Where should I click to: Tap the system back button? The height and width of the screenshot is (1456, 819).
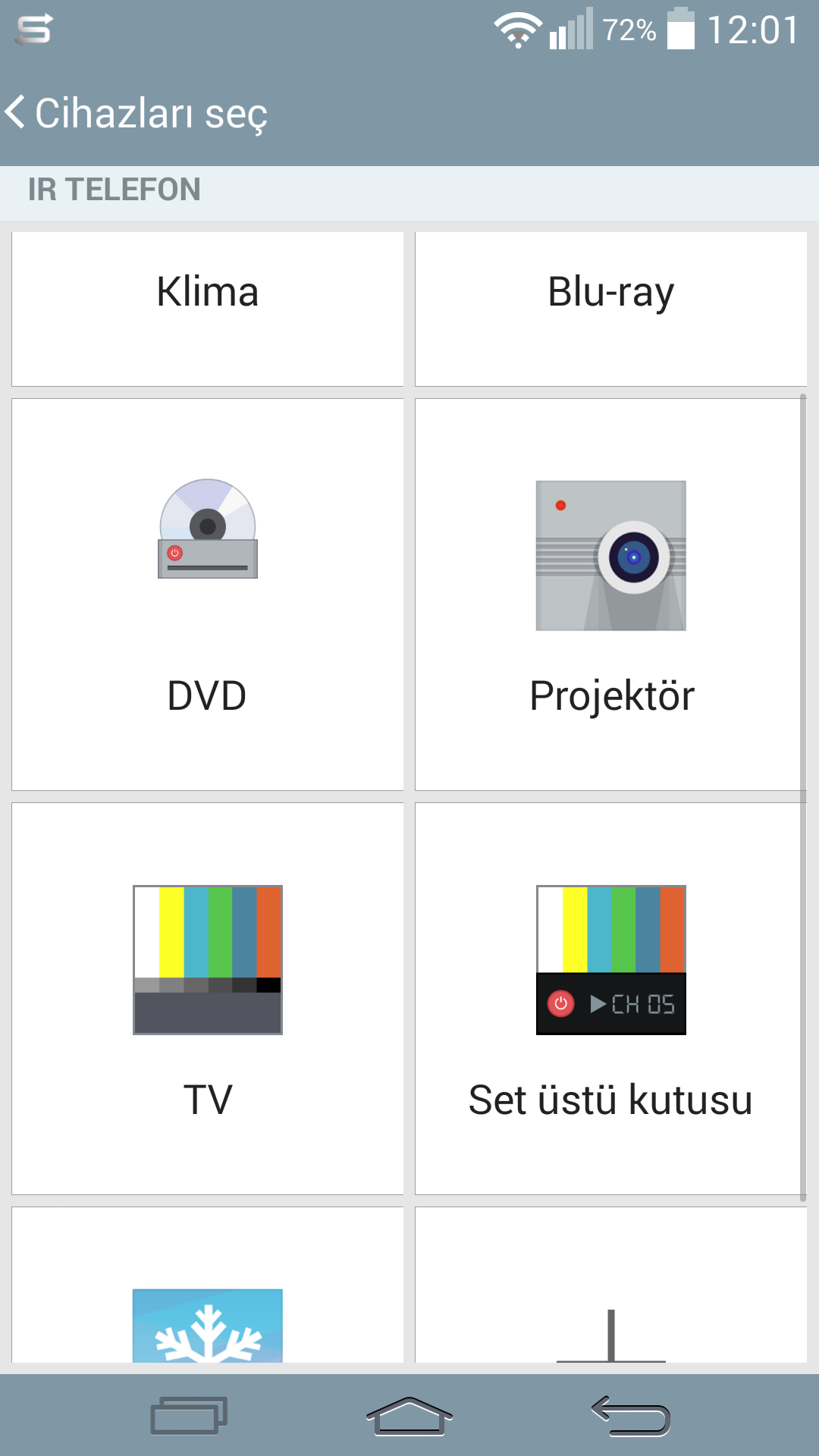(x=631, y=1415)
